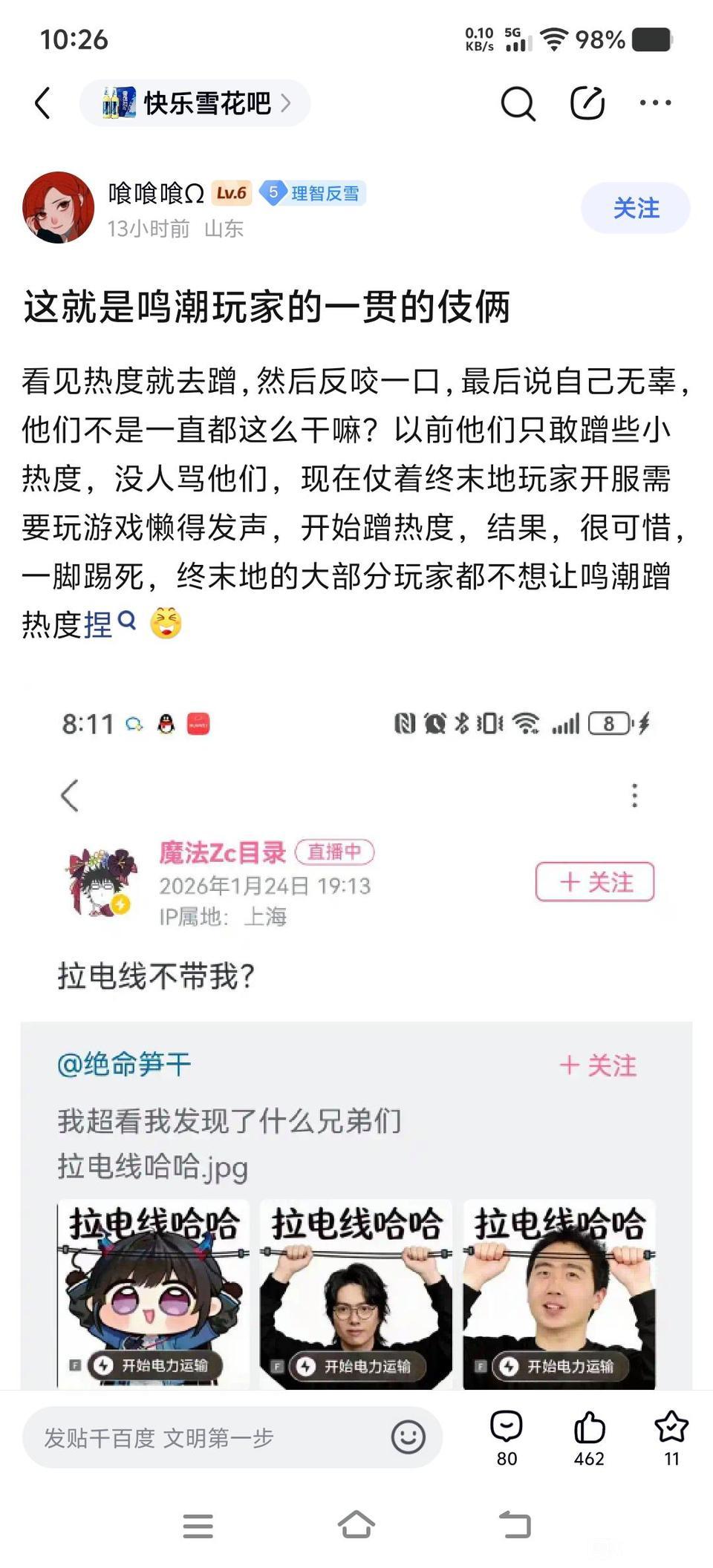This screenshot has width=713, height=1568.
Task: Open the three-dot overflow menu
Action: (x=655, y=103)
